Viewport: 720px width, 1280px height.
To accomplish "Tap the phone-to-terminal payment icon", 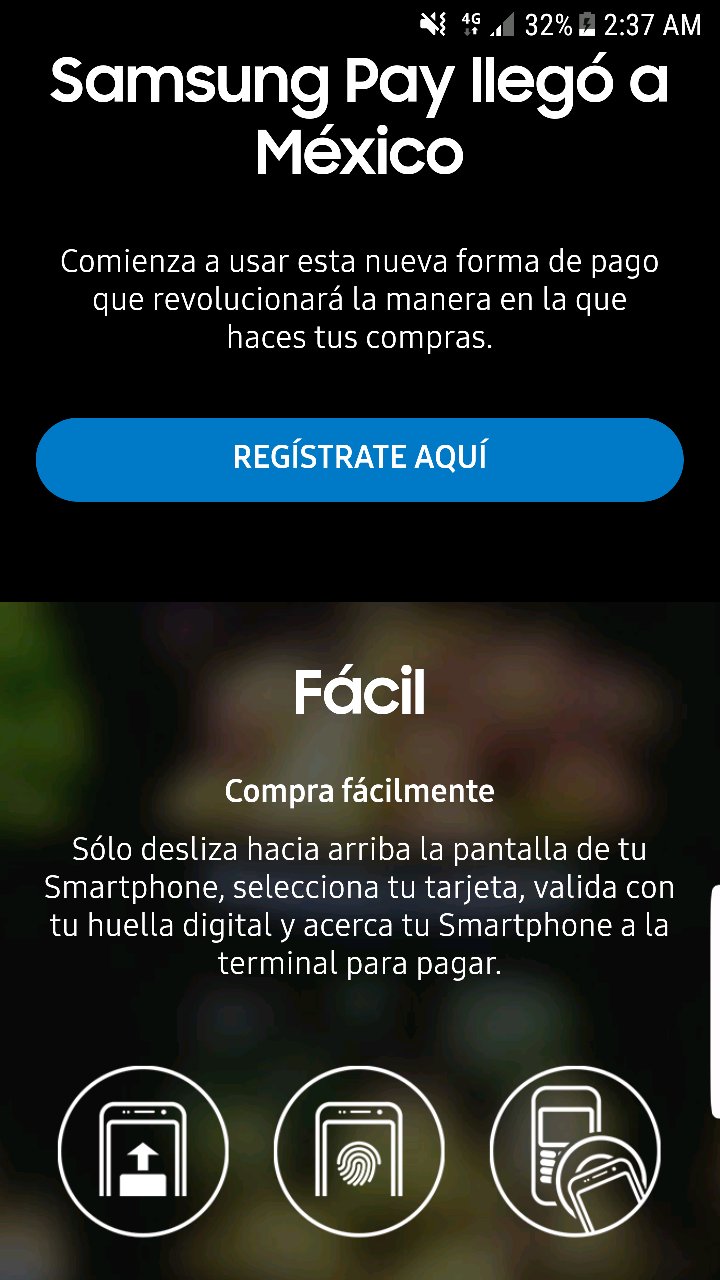I will click(x=576, y=1150).
